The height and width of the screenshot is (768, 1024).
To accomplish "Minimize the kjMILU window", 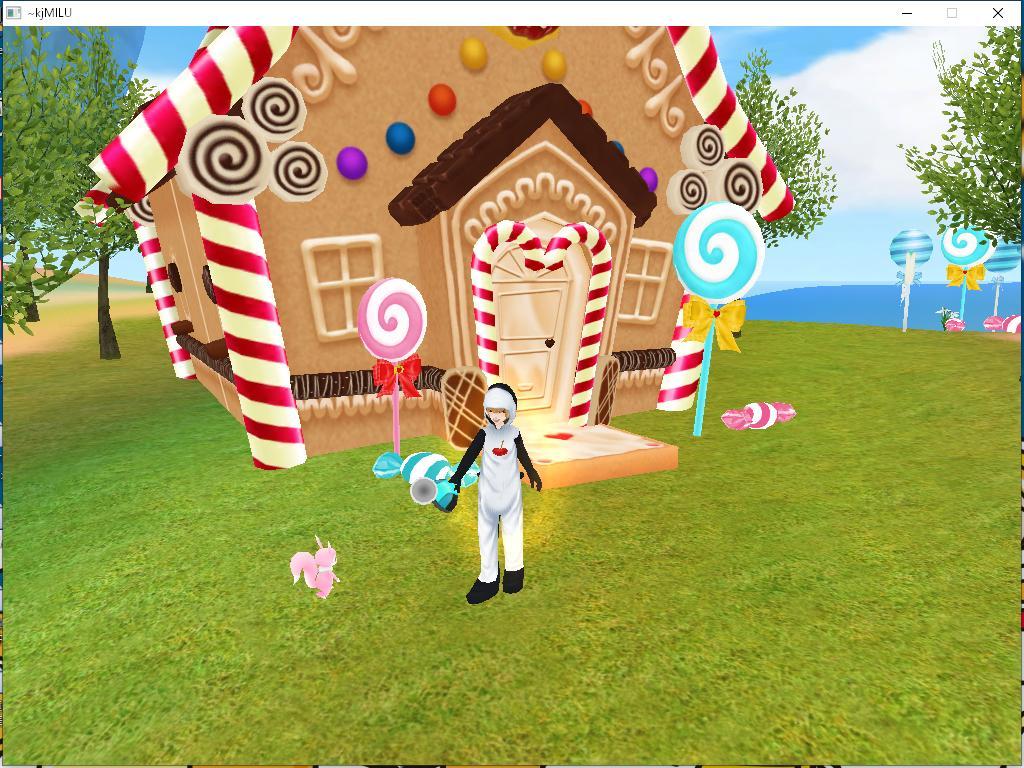I will 907,13.
